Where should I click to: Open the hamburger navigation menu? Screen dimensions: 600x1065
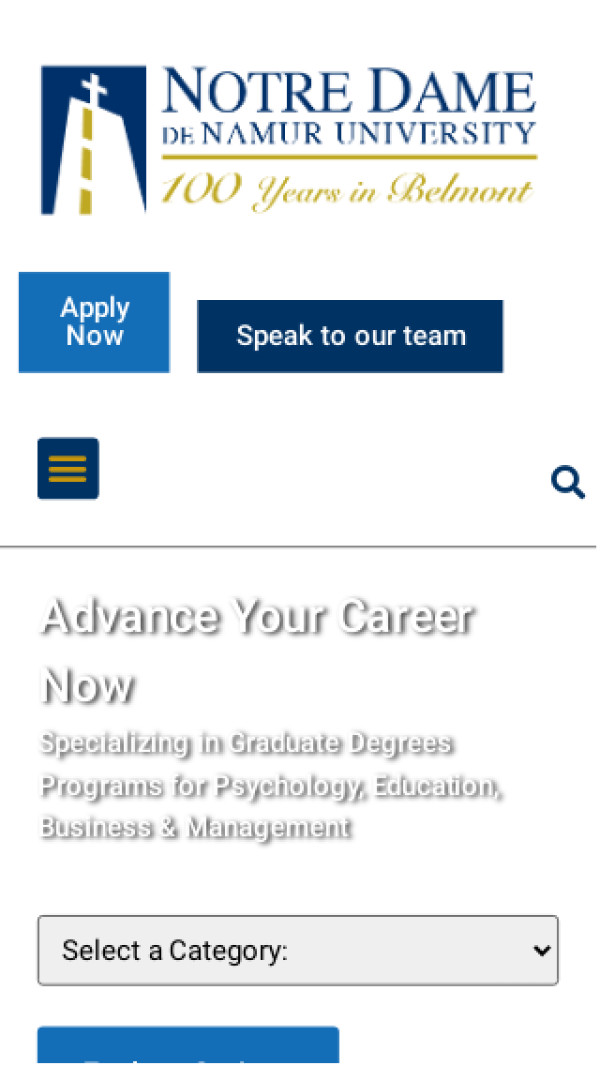[68, 468]
